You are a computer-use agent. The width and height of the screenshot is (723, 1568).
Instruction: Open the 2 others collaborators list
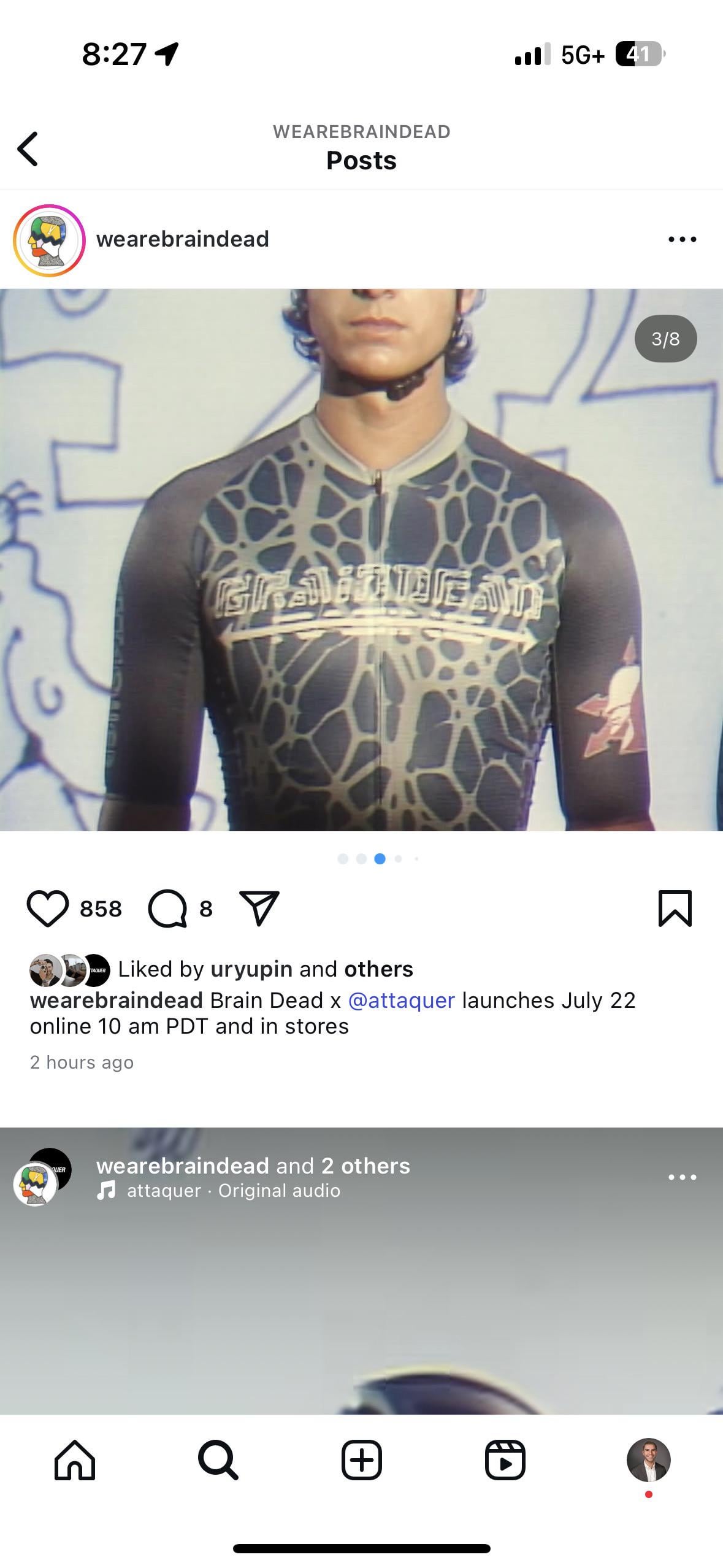365,1166
